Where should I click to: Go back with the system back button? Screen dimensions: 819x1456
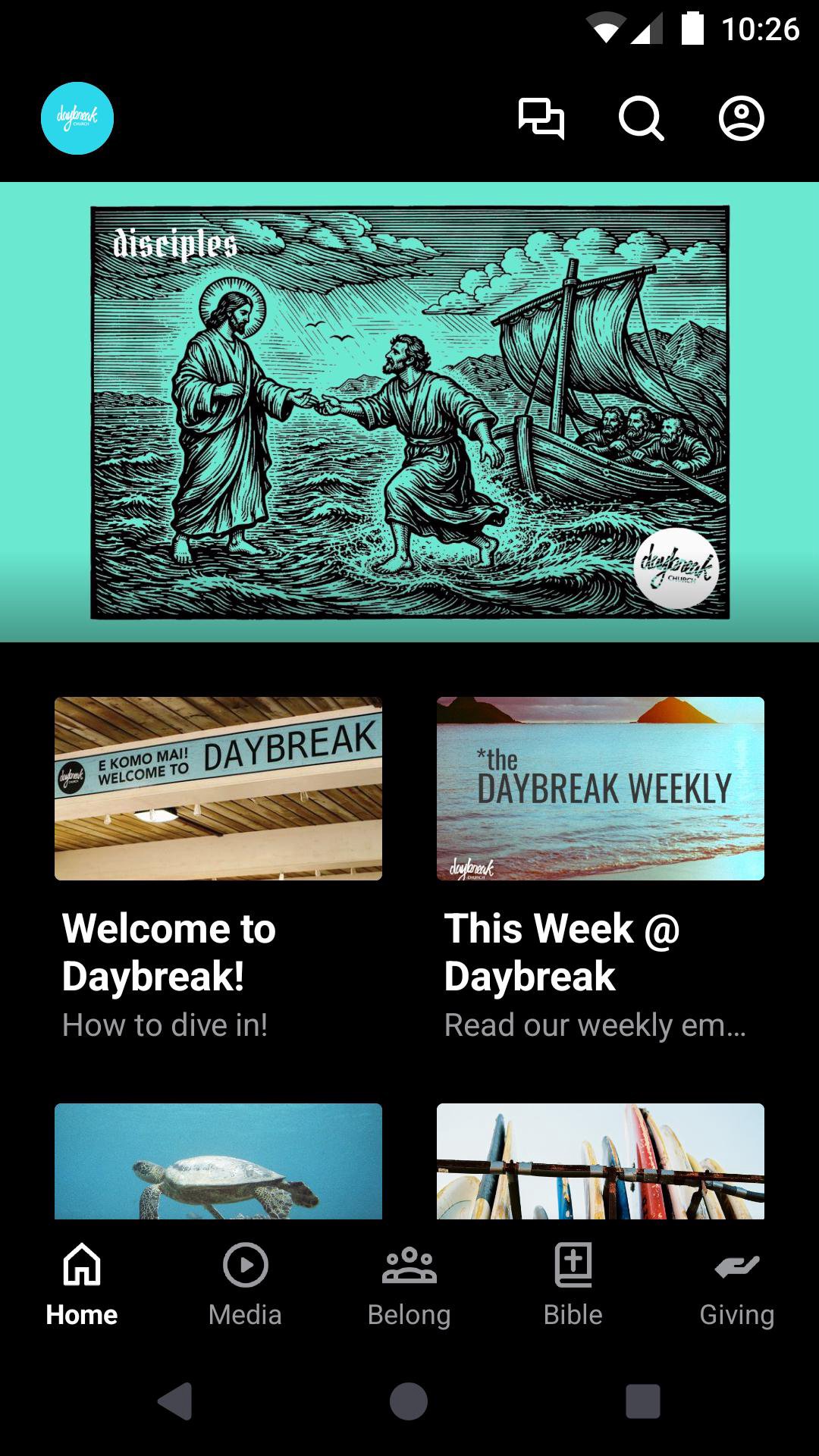pos(175,1401)
